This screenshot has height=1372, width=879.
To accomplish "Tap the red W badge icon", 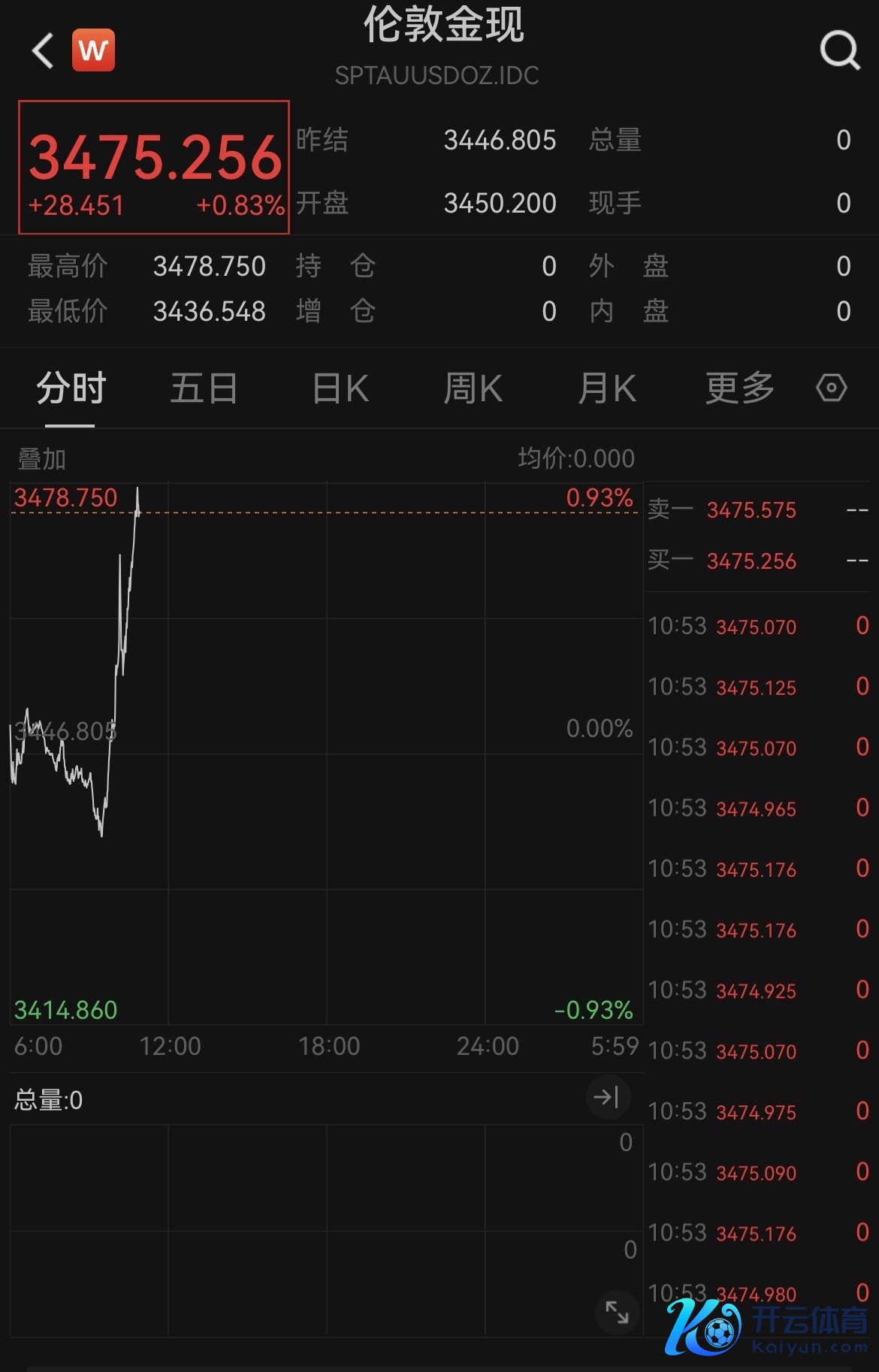I will pos(93,50).
